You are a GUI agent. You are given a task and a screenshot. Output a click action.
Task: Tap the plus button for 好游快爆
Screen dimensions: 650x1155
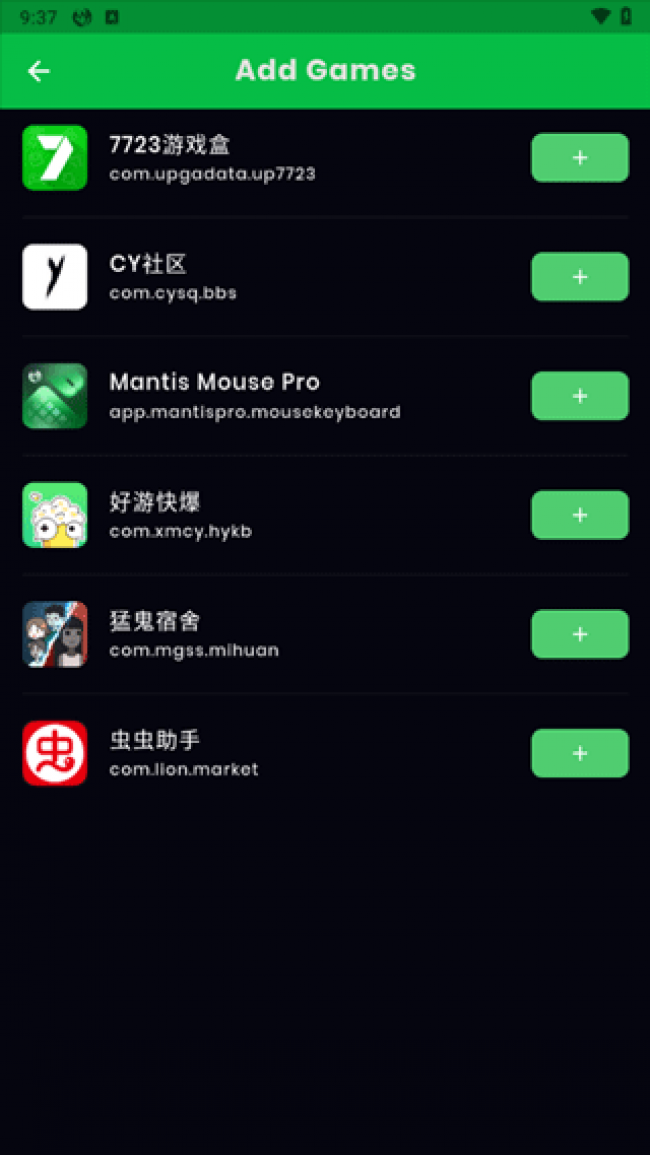pyautogui.click(x=579, y=515)
